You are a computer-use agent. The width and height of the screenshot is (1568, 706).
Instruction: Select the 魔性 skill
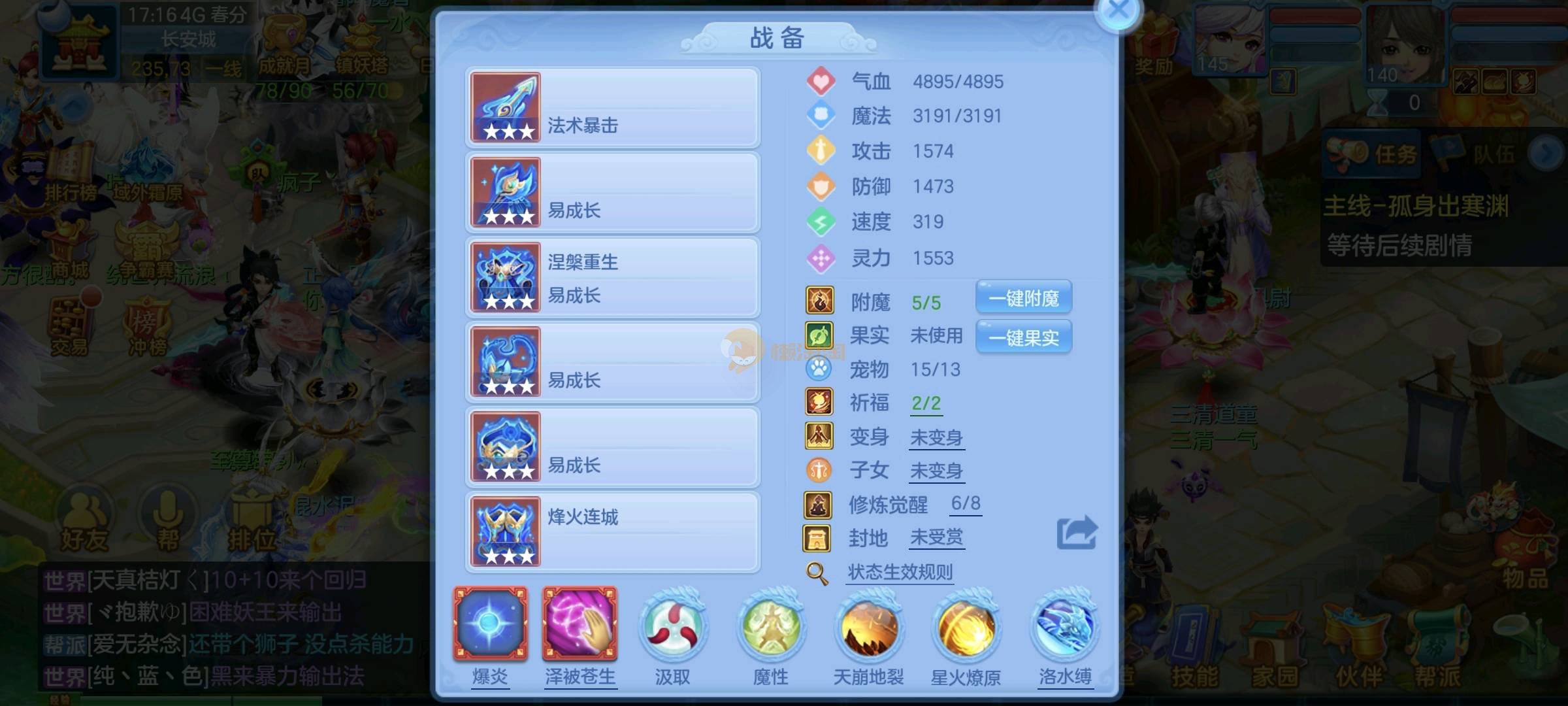pos(770,628)
